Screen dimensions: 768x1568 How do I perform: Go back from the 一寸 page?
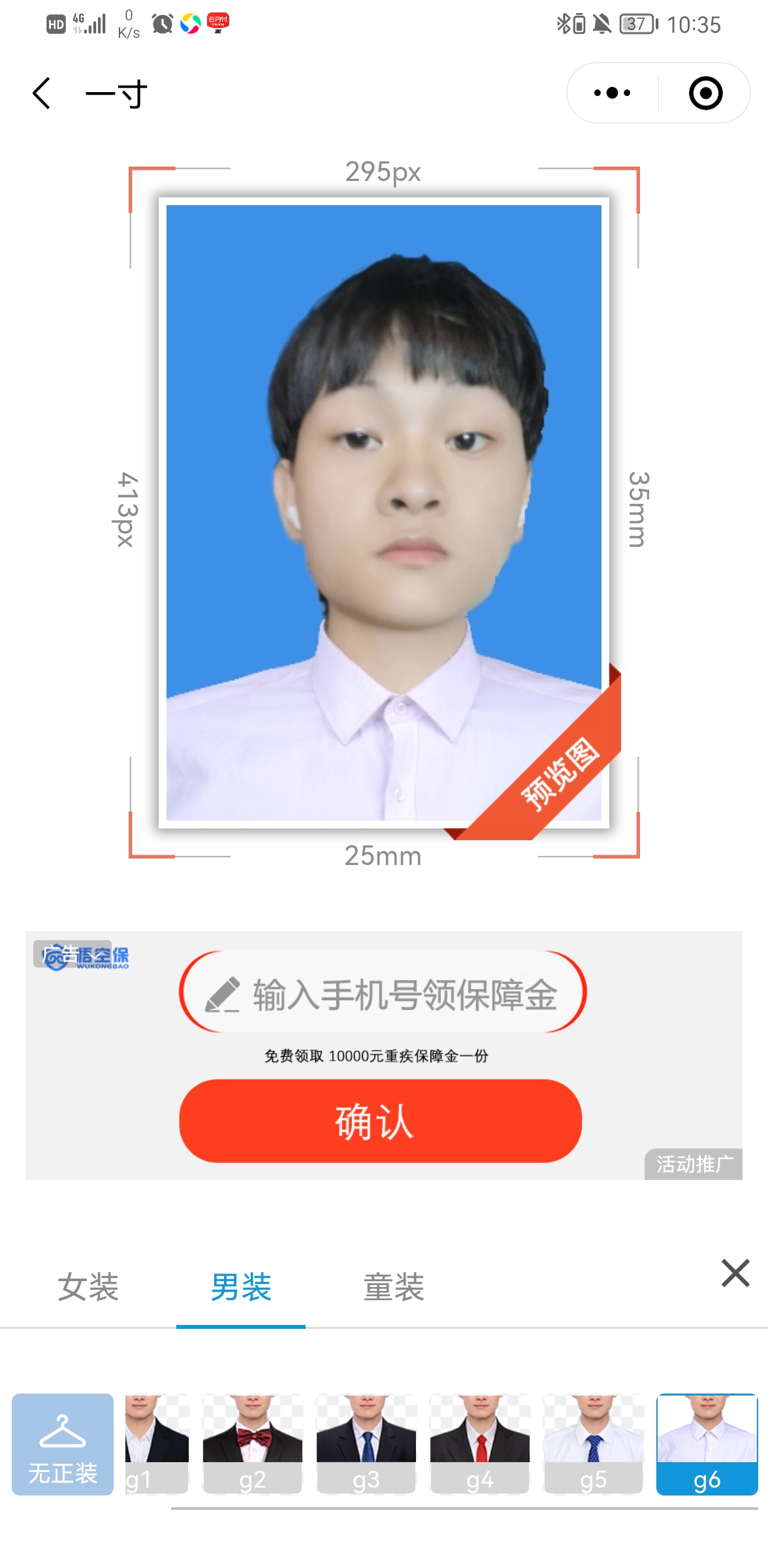coord(42,93)
